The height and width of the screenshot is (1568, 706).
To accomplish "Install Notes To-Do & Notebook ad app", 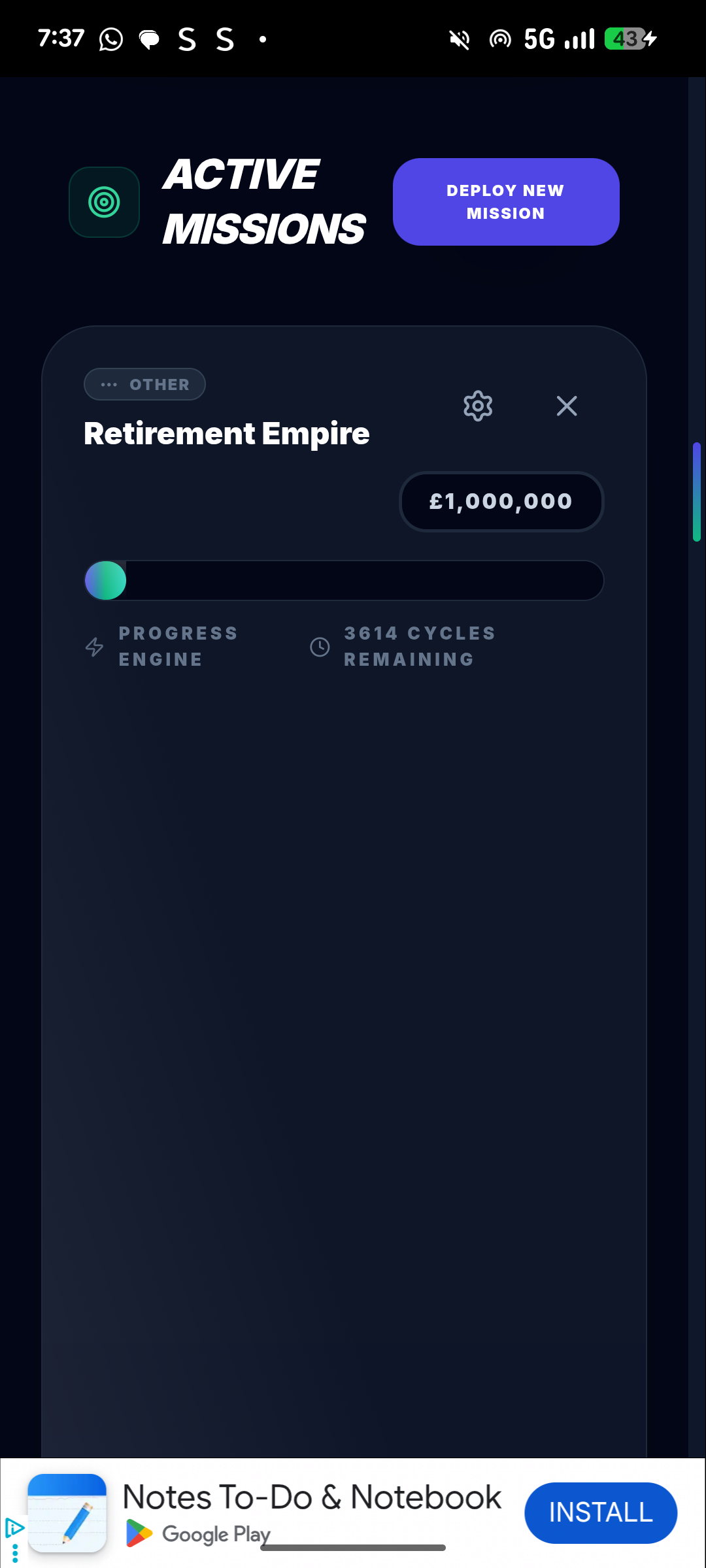I will [x=600, y=1513].
